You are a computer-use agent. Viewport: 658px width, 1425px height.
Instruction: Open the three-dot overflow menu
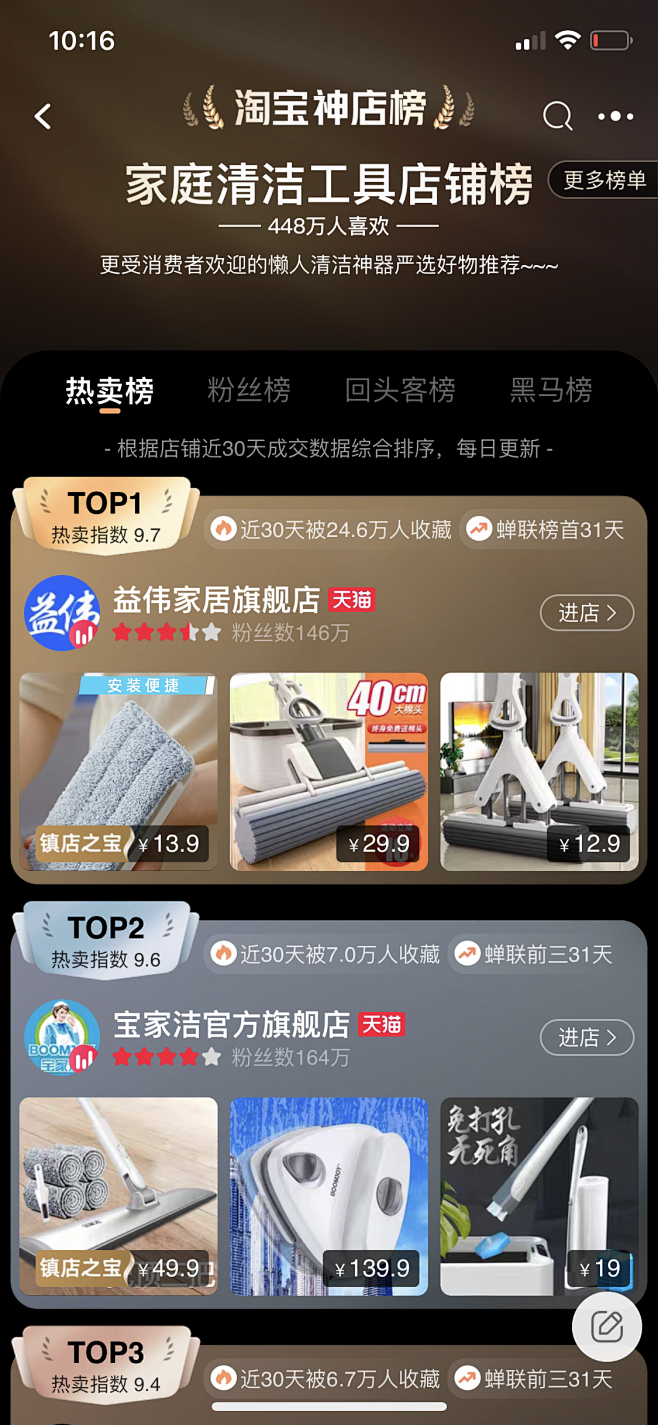pos(615,116)
